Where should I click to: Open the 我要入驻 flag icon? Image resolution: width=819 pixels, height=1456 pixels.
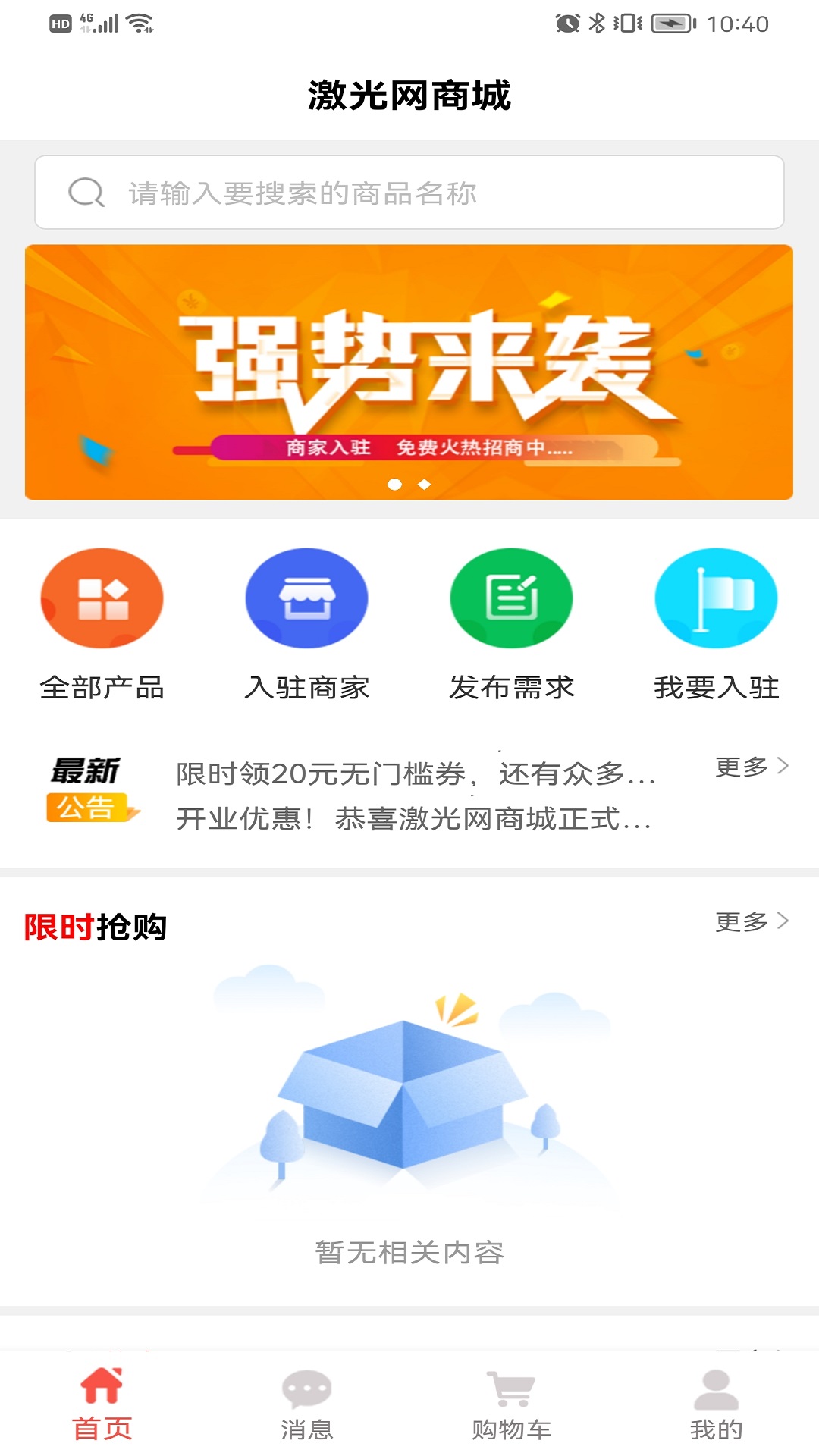click(x=716, y=598)
